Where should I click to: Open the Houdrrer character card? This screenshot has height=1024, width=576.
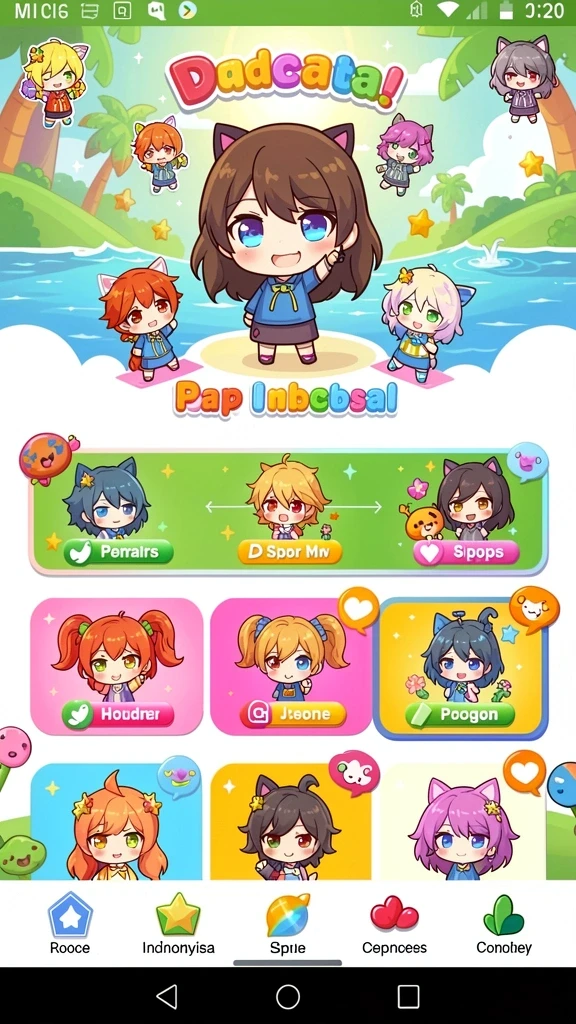(117, 666)
